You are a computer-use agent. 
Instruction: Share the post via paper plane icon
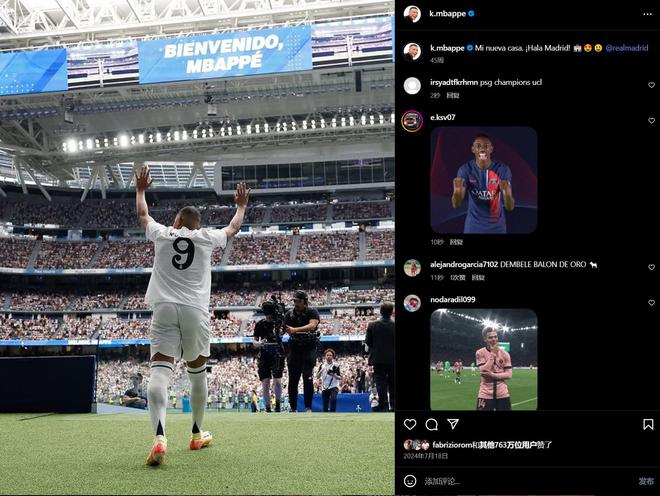(452, 424)
